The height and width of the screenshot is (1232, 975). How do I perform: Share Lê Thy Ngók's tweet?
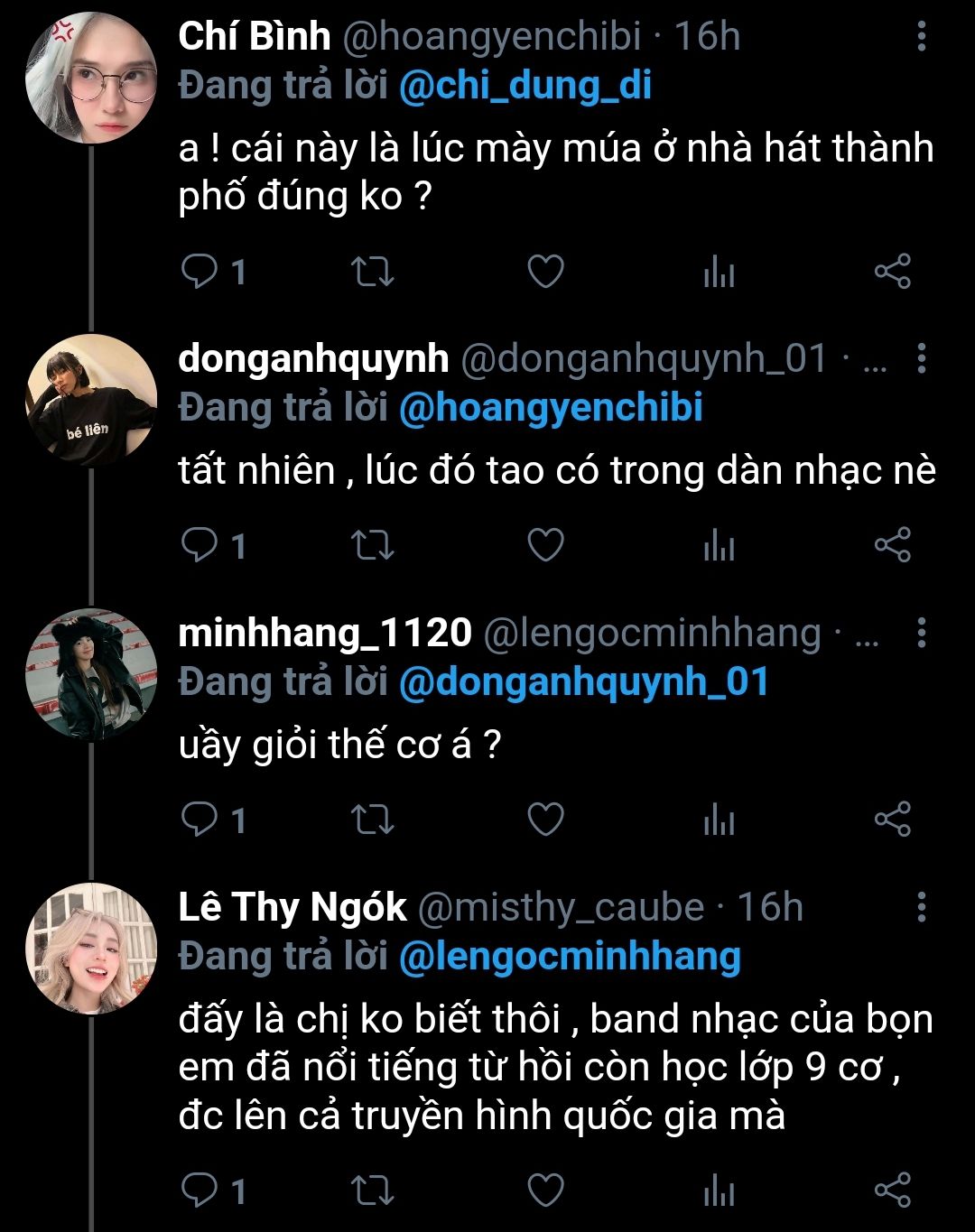(892, 1190)
